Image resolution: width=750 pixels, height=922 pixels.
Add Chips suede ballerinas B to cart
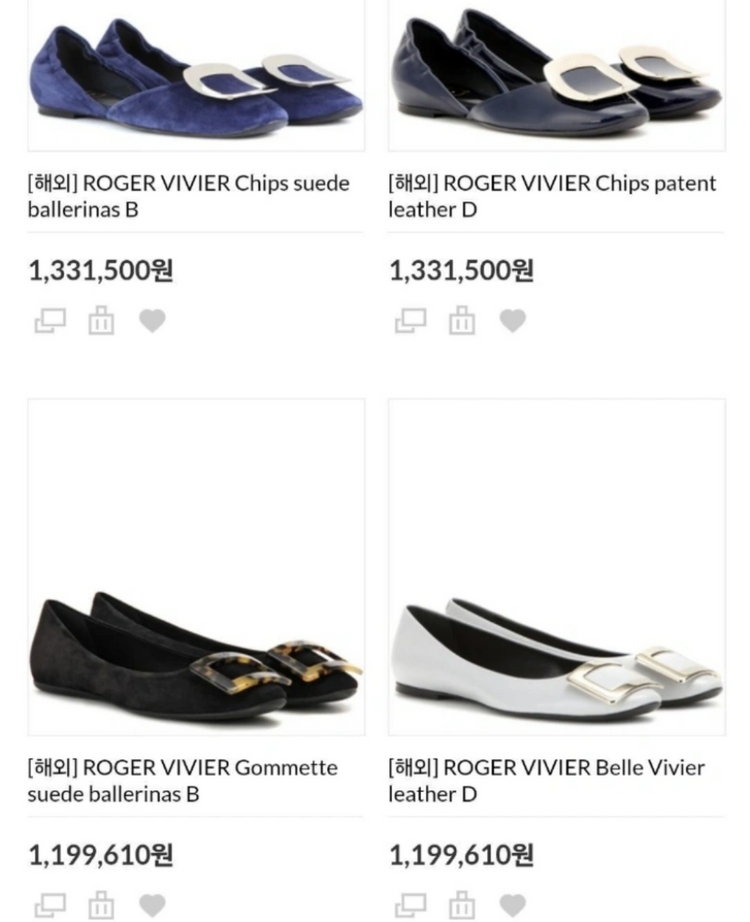coord(101,321)
